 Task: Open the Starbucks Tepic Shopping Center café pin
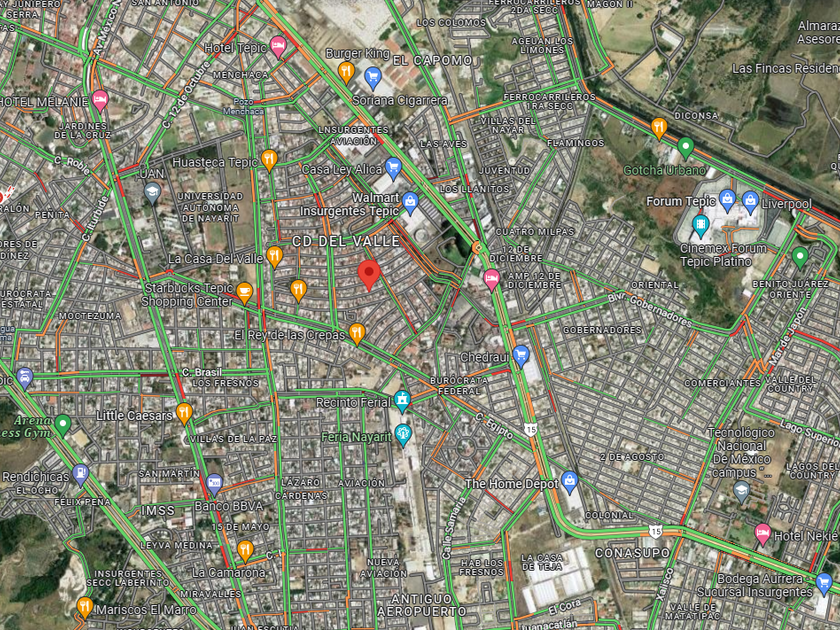(x=245, y=293)
